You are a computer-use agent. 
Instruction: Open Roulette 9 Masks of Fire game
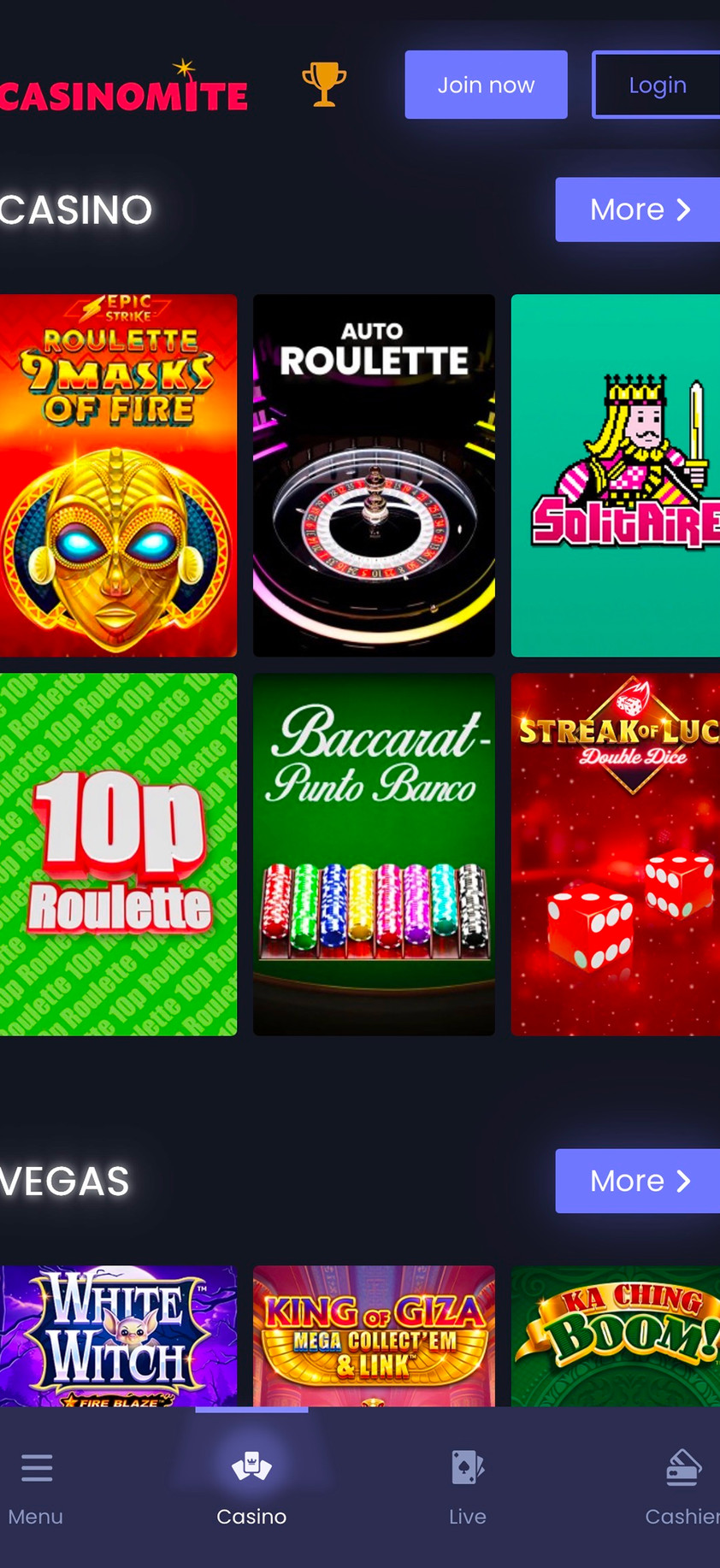click(118, 475)
